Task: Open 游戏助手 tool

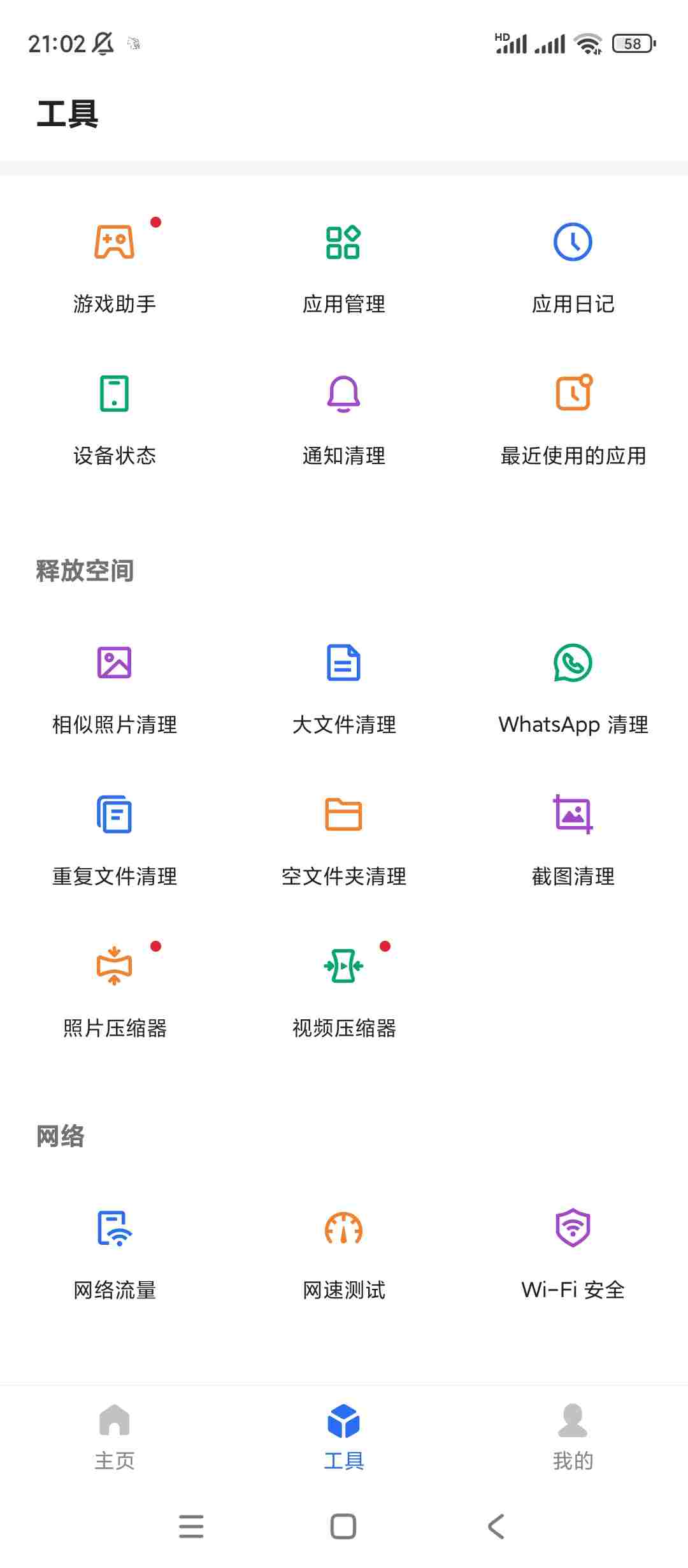Action: click(x=115, y=268)
